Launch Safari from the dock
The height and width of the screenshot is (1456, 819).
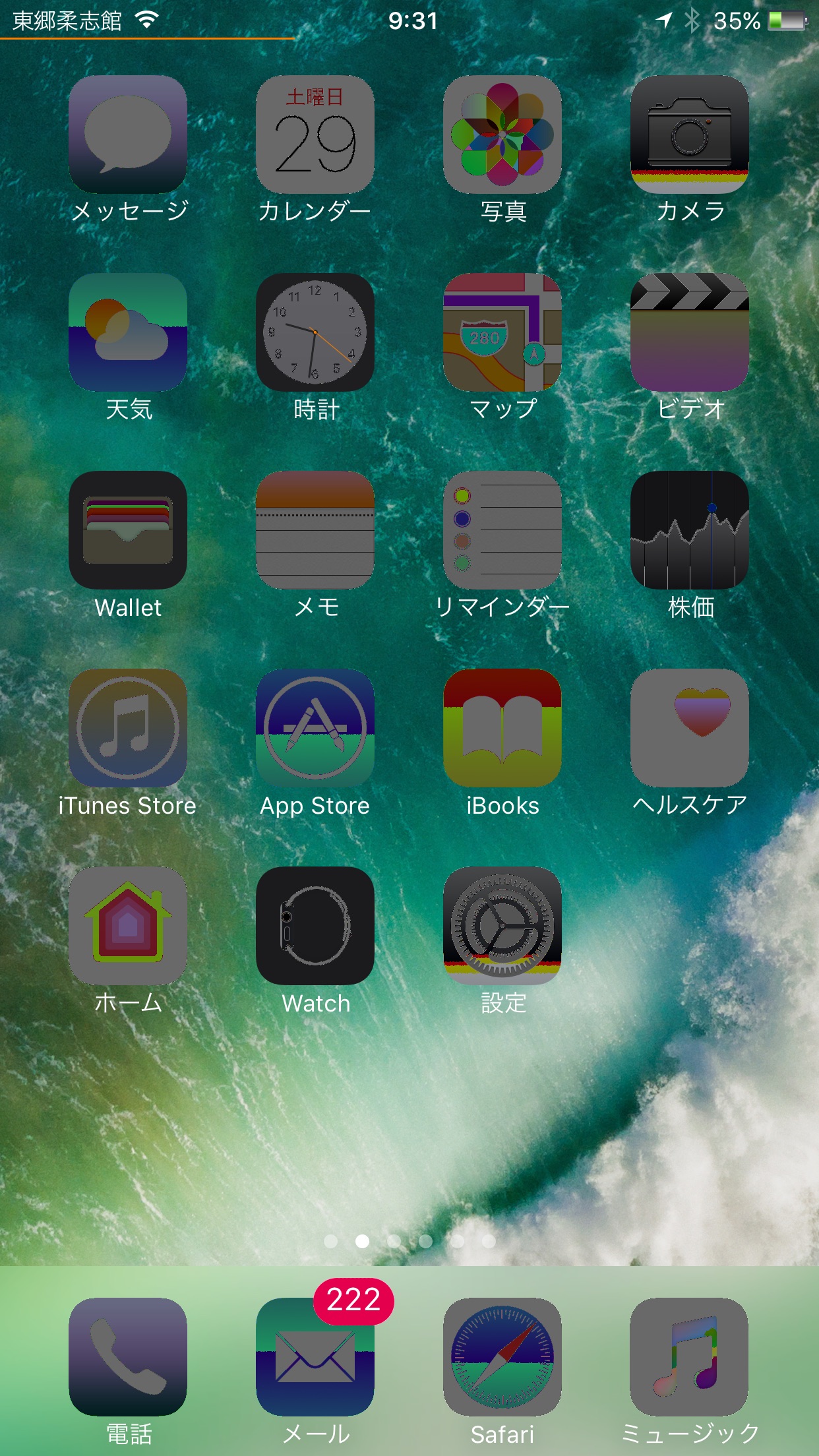(502, 1357)
